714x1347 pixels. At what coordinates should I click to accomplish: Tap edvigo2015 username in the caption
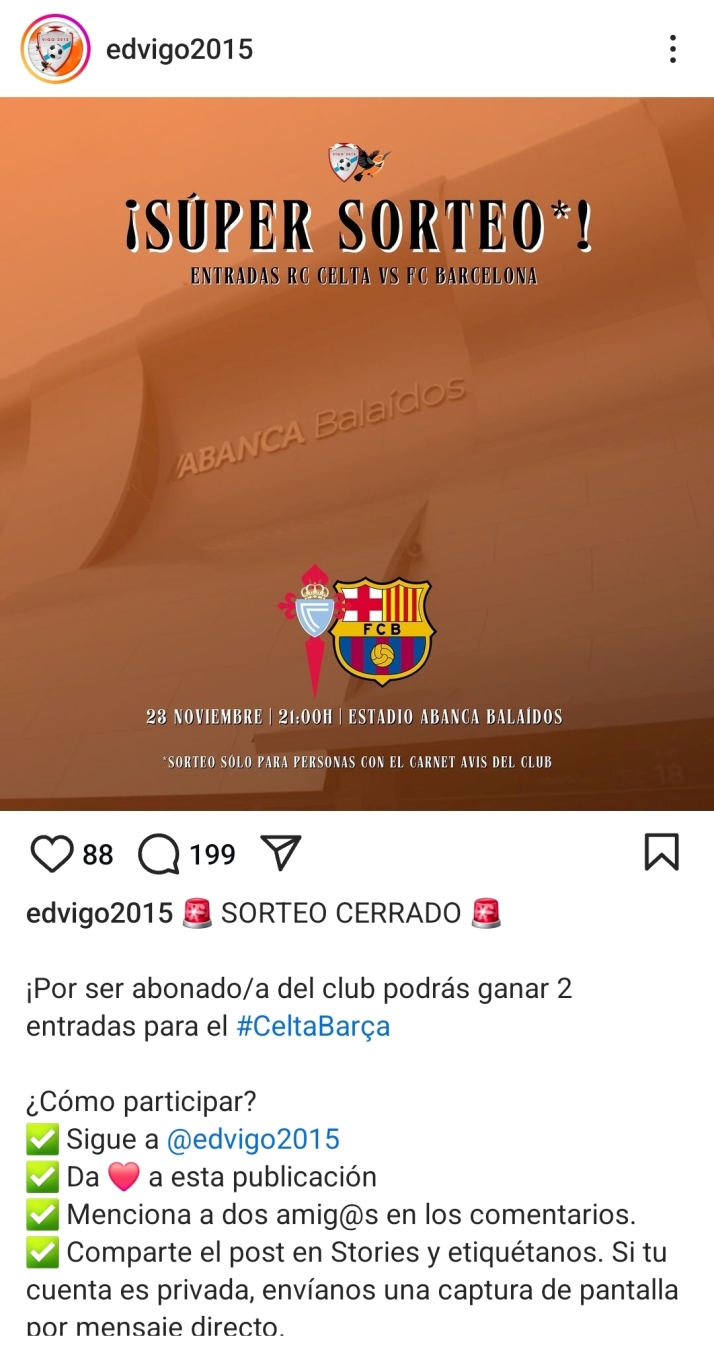tap(99, 913)
